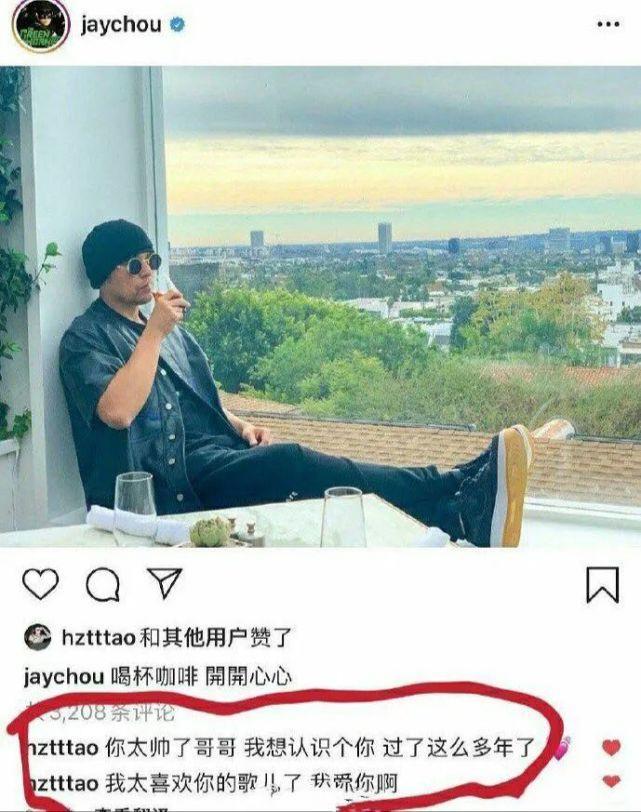Like hzttao's comment starting 你太帅了哥哥
This screenshot has width=641, height=812.
coord(611,747)
